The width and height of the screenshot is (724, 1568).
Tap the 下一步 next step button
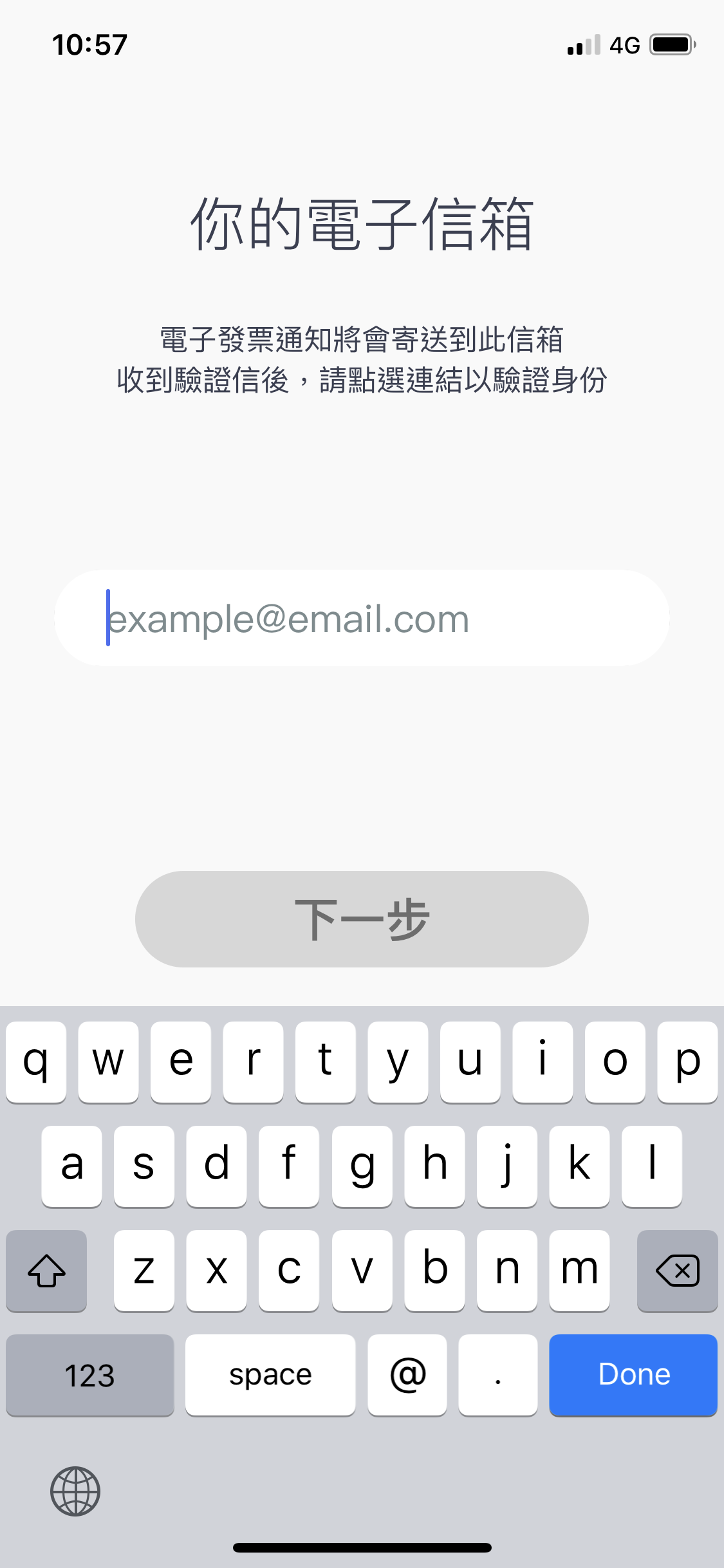click(x=362, y=919)
